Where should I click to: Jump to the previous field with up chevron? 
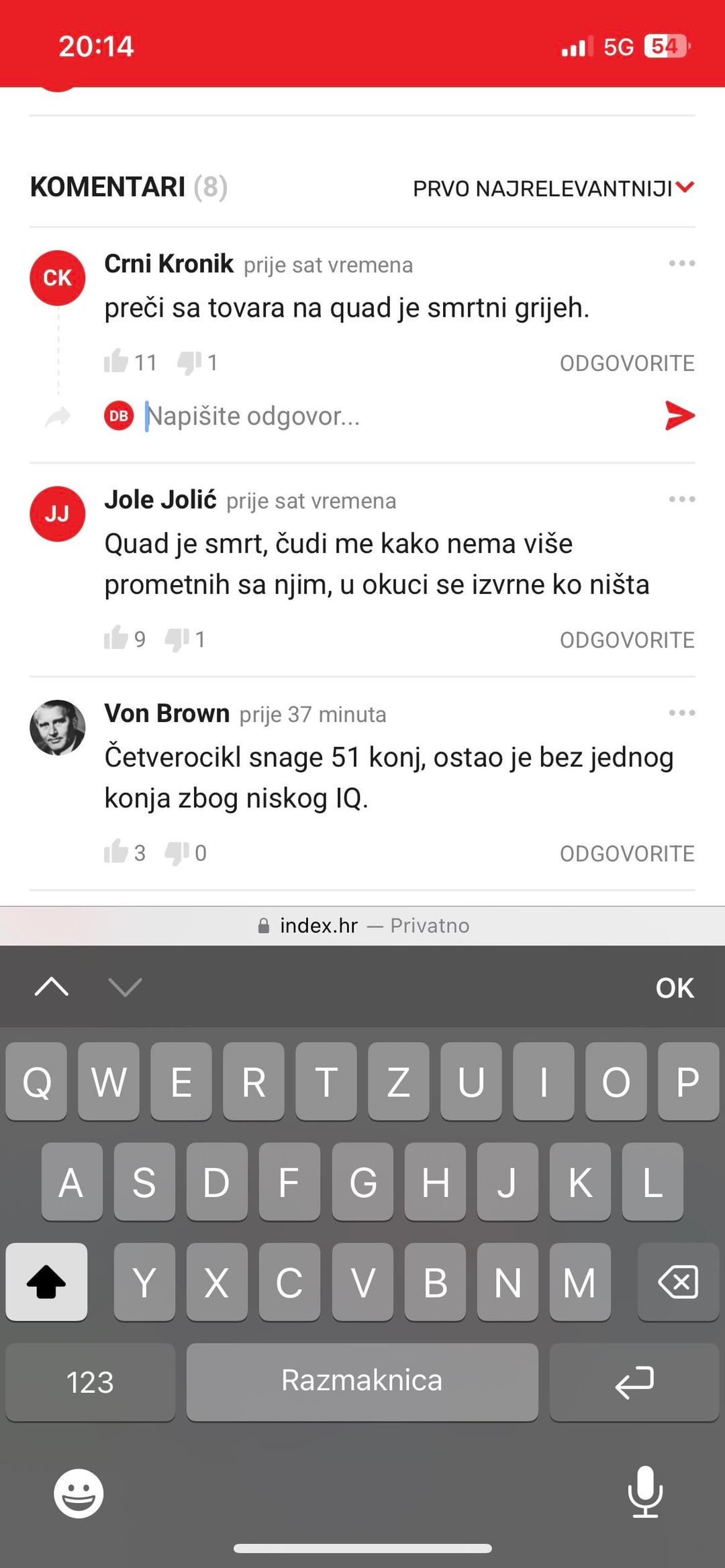click(x=52, y=987)
